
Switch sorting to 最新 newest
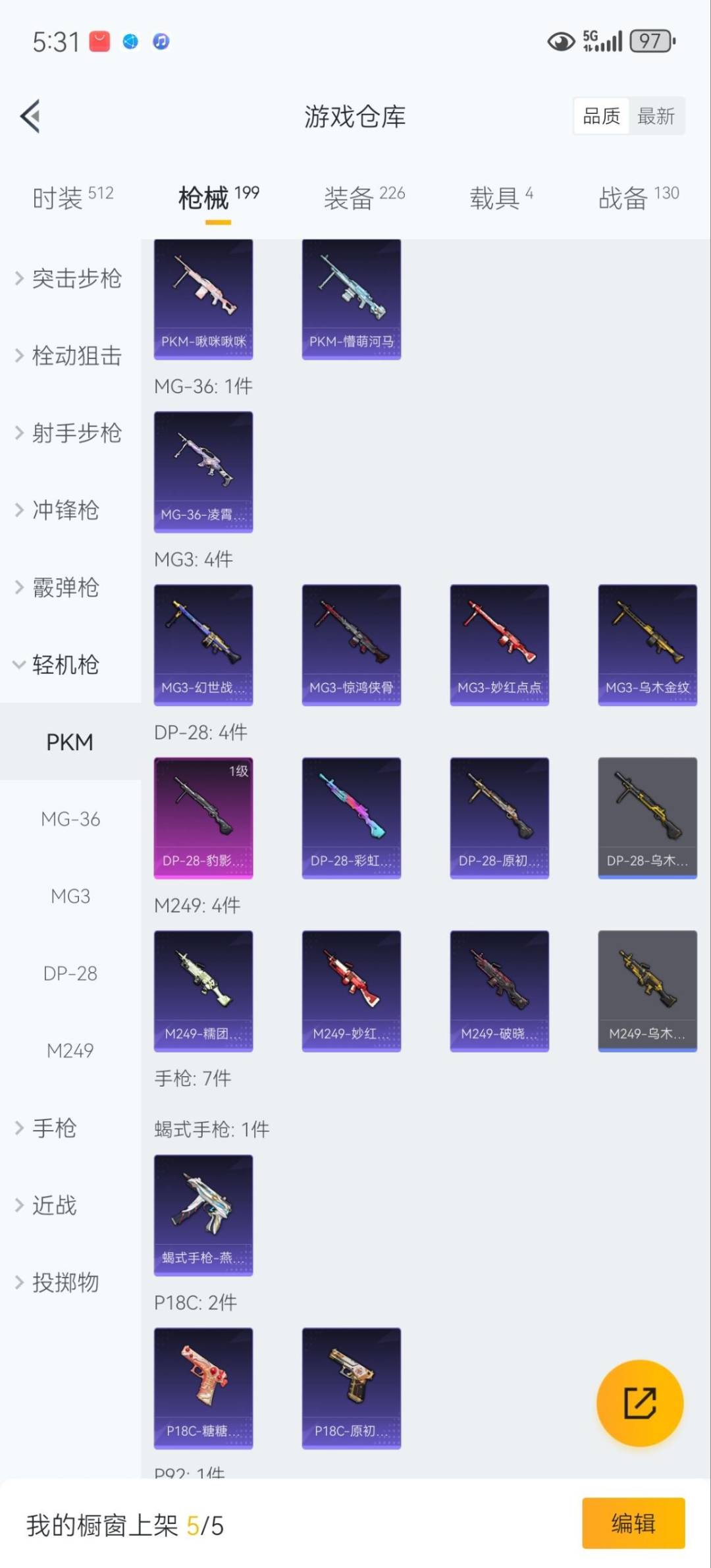pyautogui.click(x=656, y=115)
